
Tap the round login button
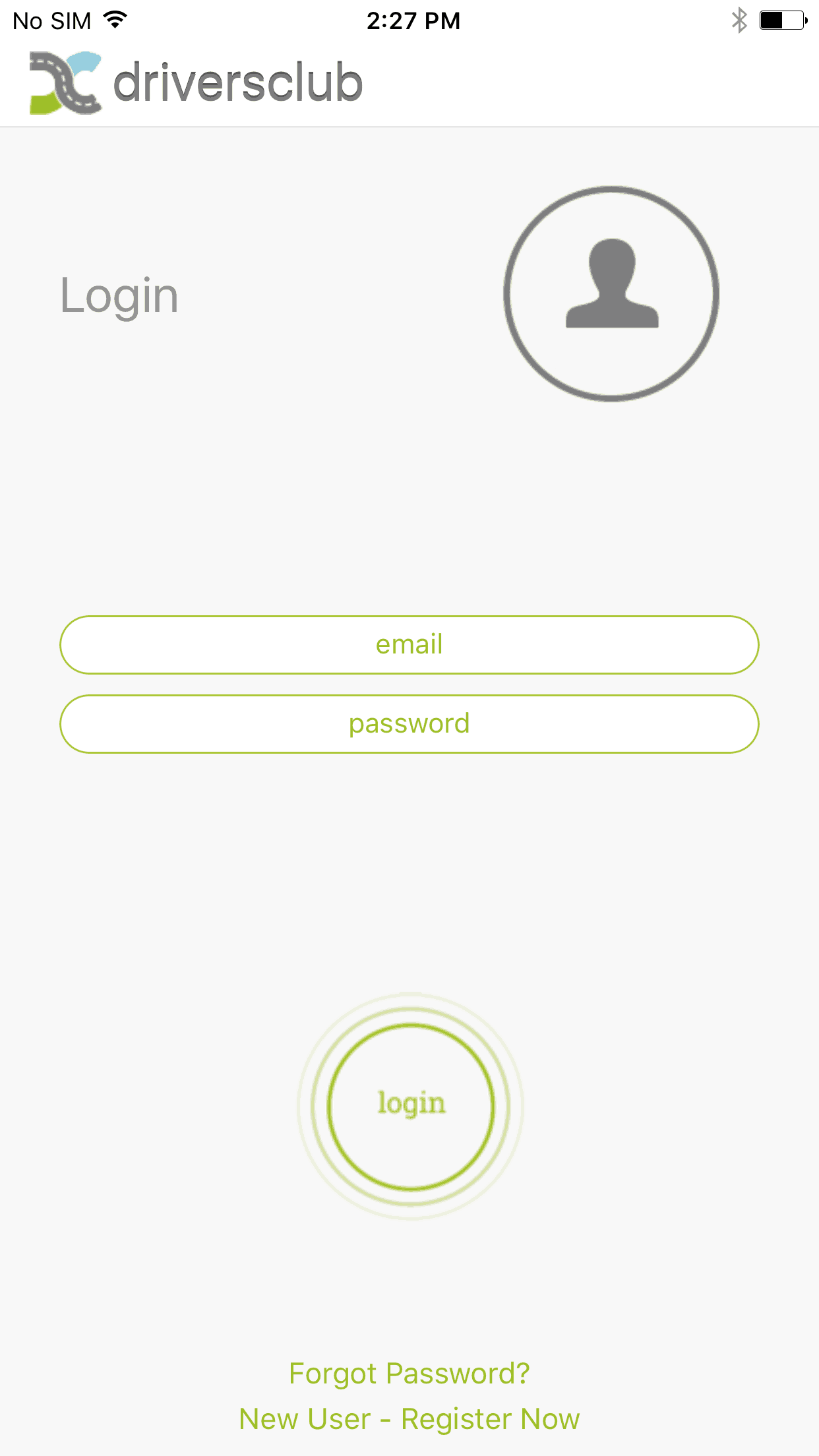tap(410, 1106)
